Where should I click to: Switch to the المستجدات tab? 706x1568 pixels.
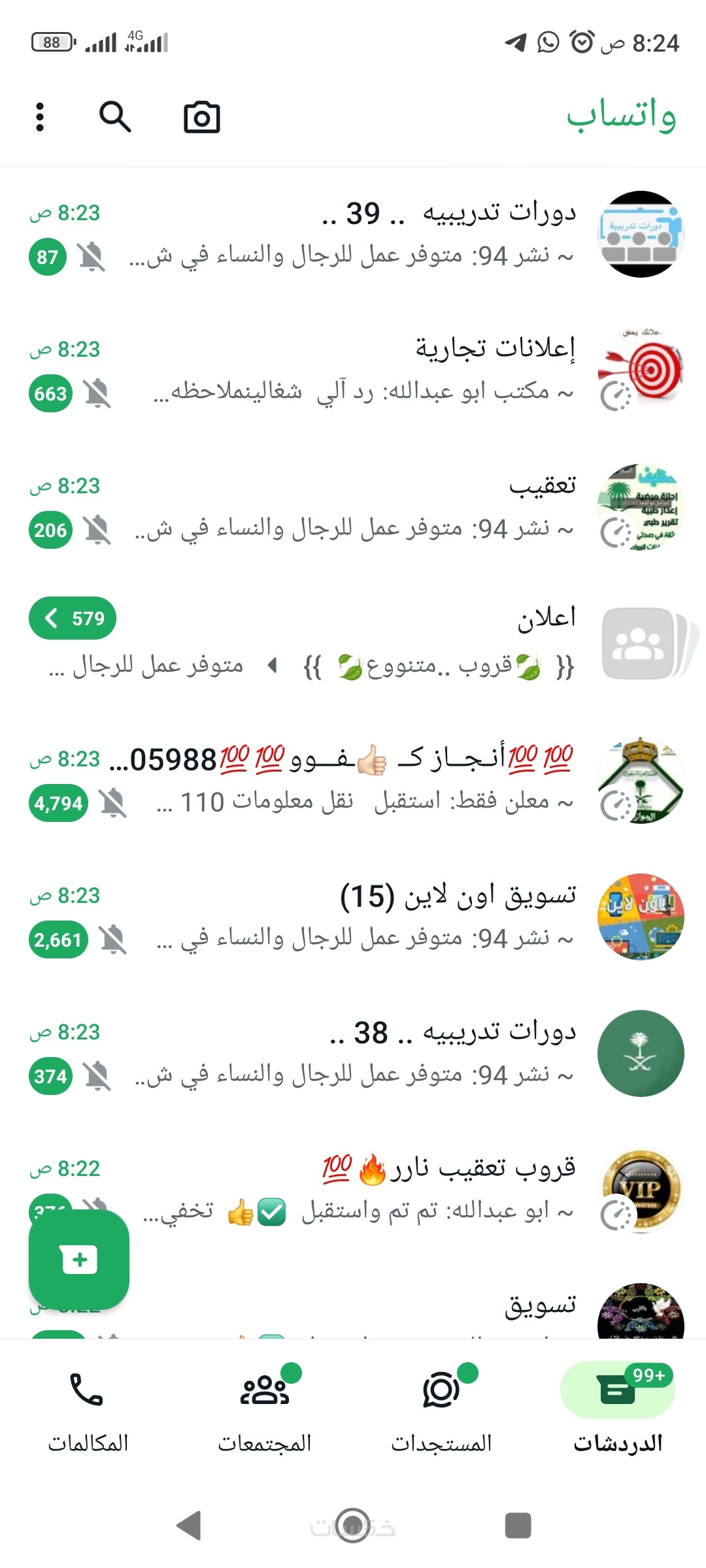441,1411
